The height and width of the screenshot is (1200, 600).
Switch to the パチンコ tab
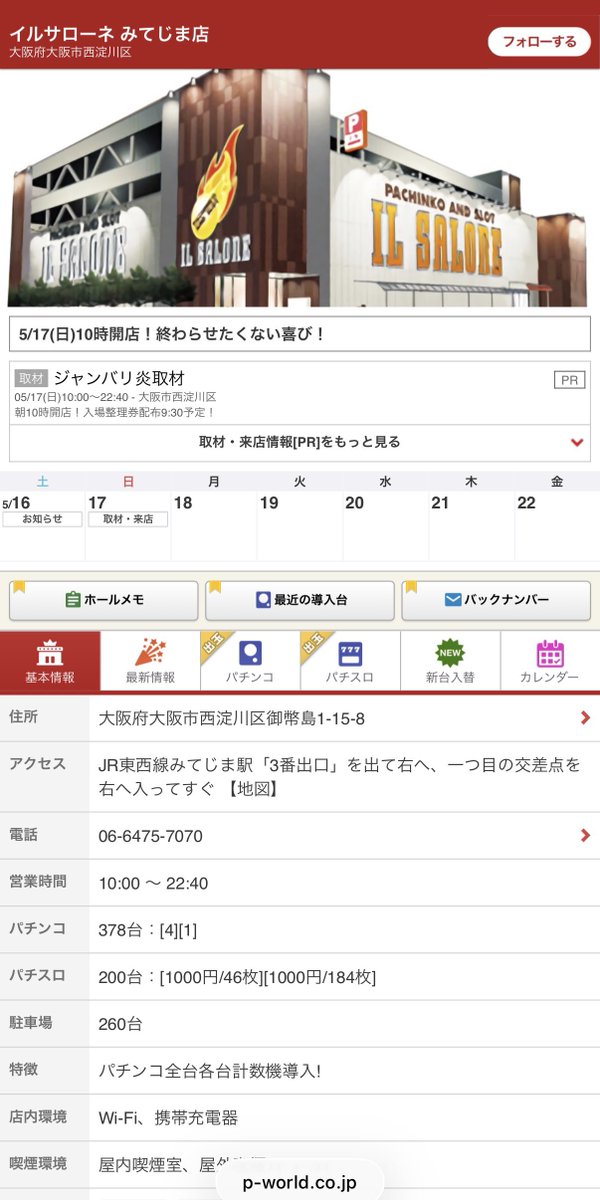click(250, 661)
